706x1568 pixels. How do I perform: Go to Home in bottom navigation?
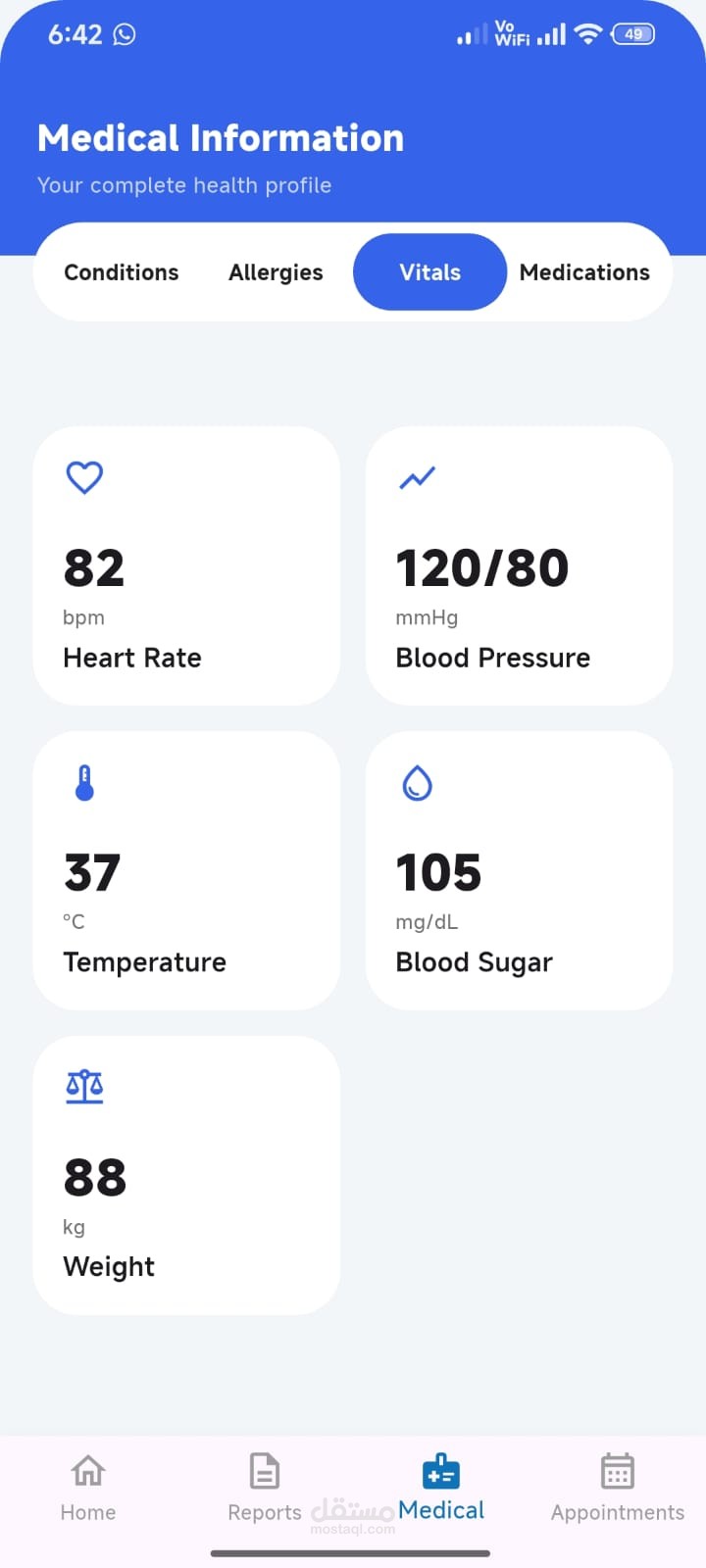click(88, 1488)
